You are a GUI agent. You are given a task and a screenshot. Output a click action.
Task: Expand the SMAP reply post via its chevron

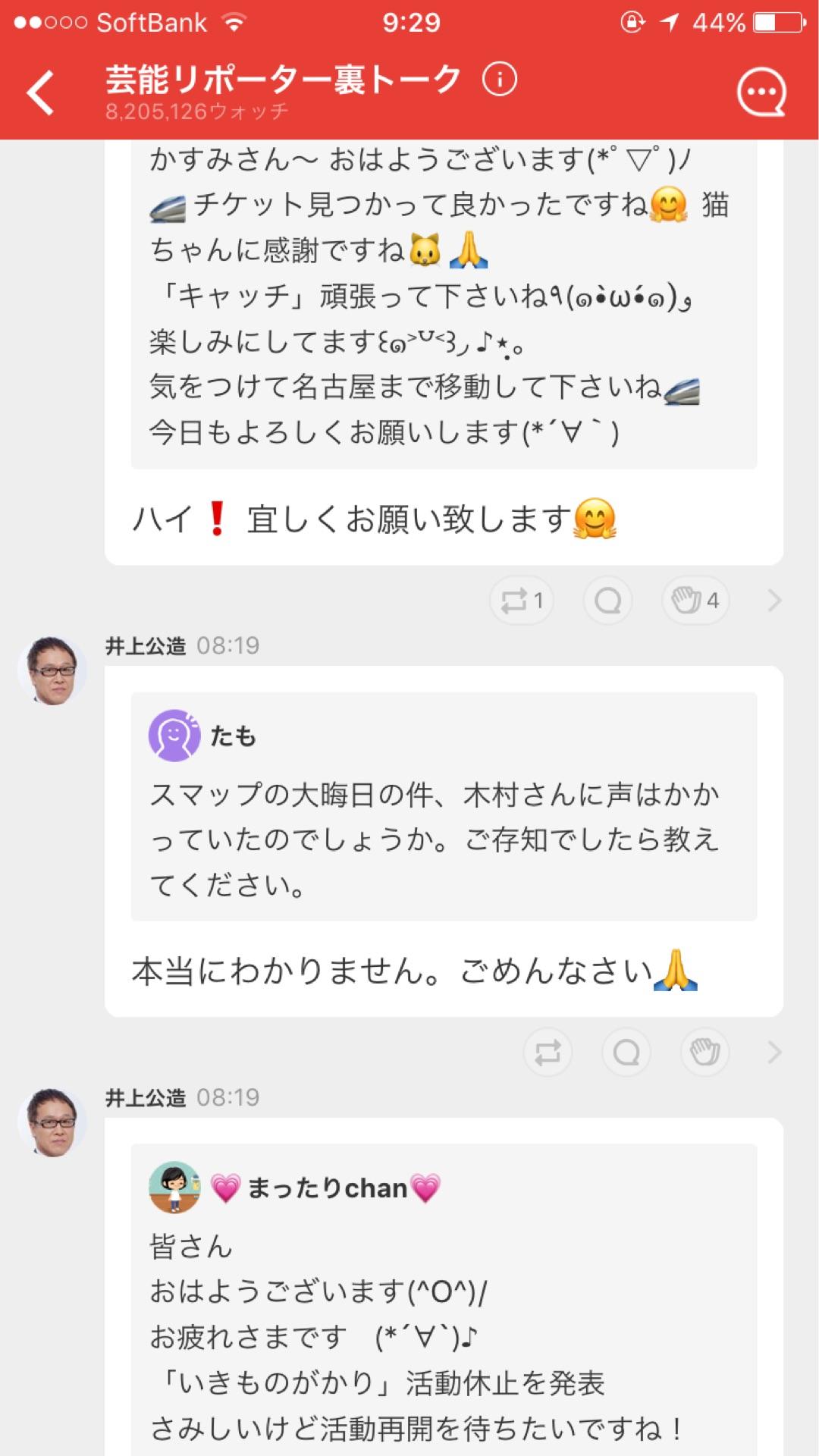(x=775, y=1053)
